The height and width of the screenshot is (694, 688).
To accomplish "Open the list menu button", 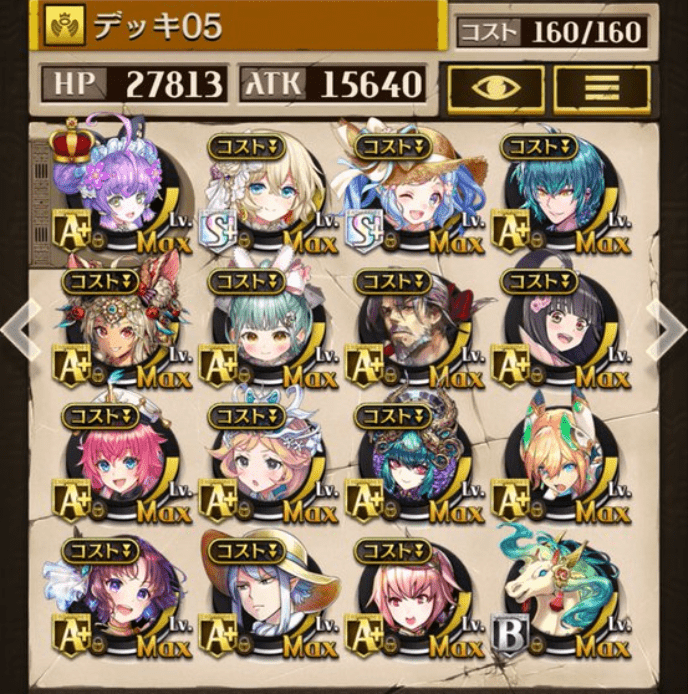I will (601, 87).
